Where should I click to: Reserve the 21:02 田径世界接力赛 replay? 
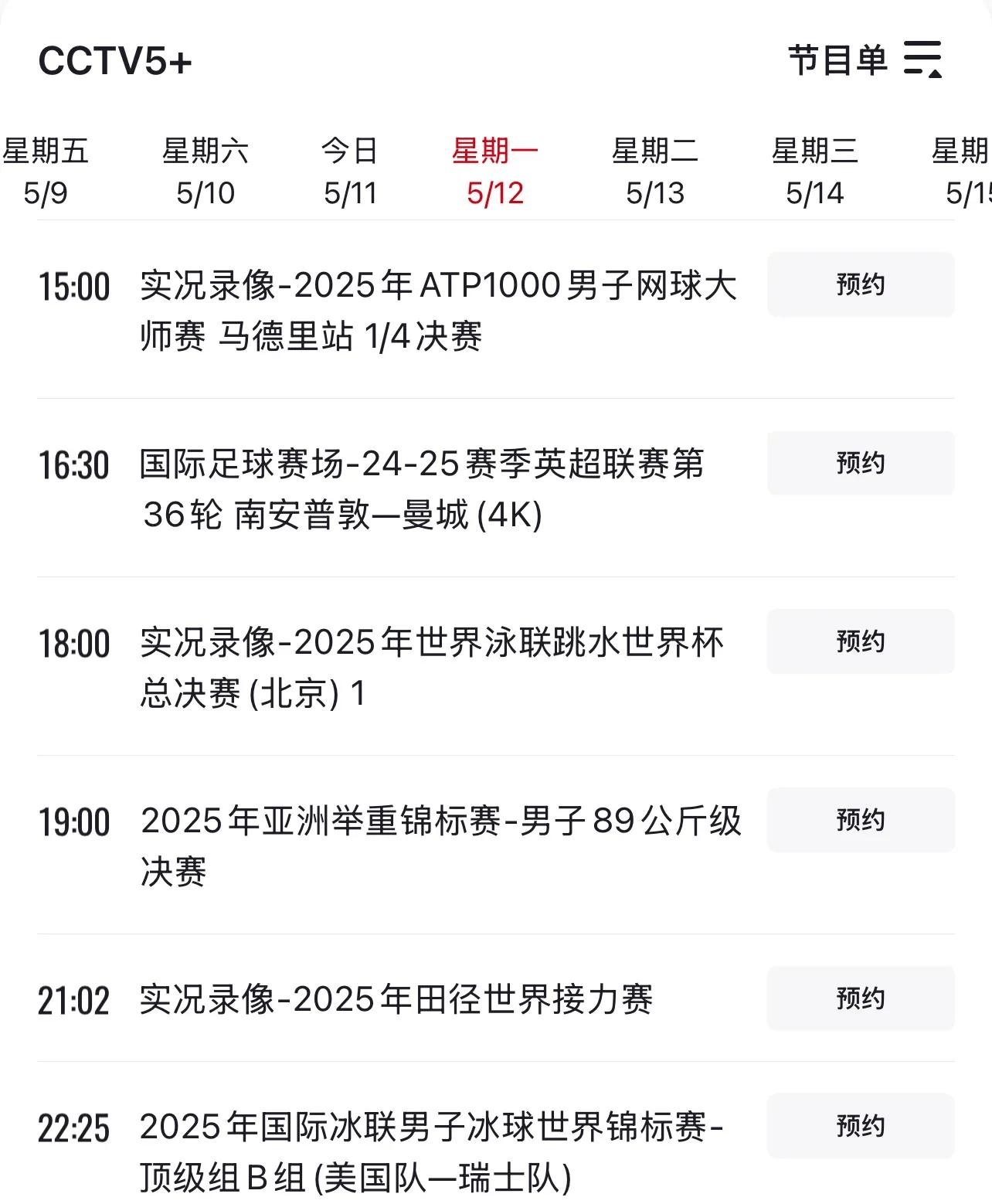tap(861, 998)
